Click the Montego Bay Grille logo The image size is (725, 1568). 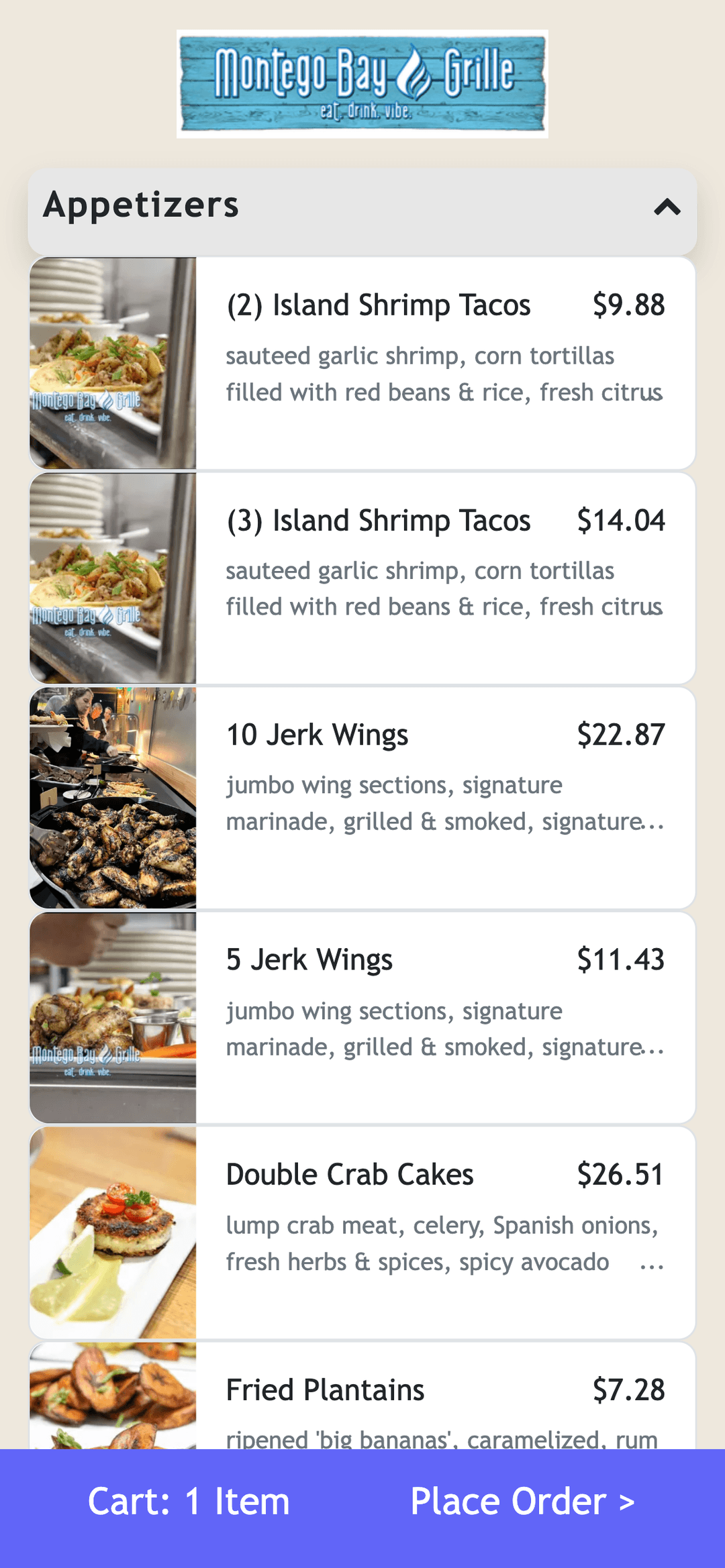pos(362,83)
